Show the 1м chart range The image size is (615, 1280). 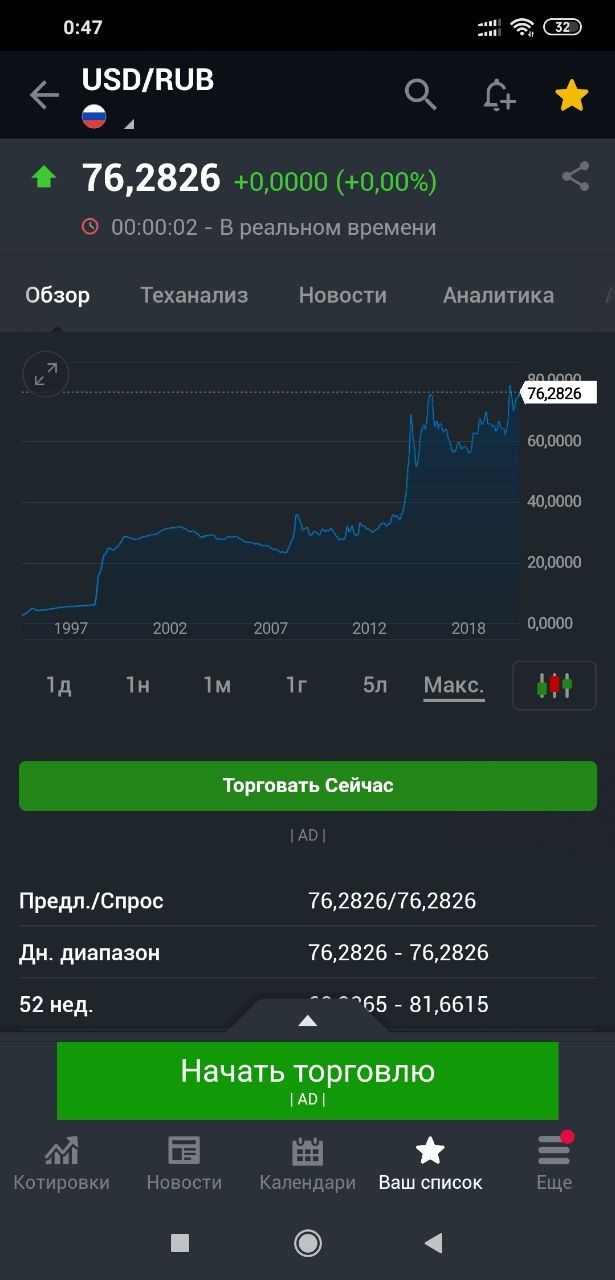[x=217, y=685]
